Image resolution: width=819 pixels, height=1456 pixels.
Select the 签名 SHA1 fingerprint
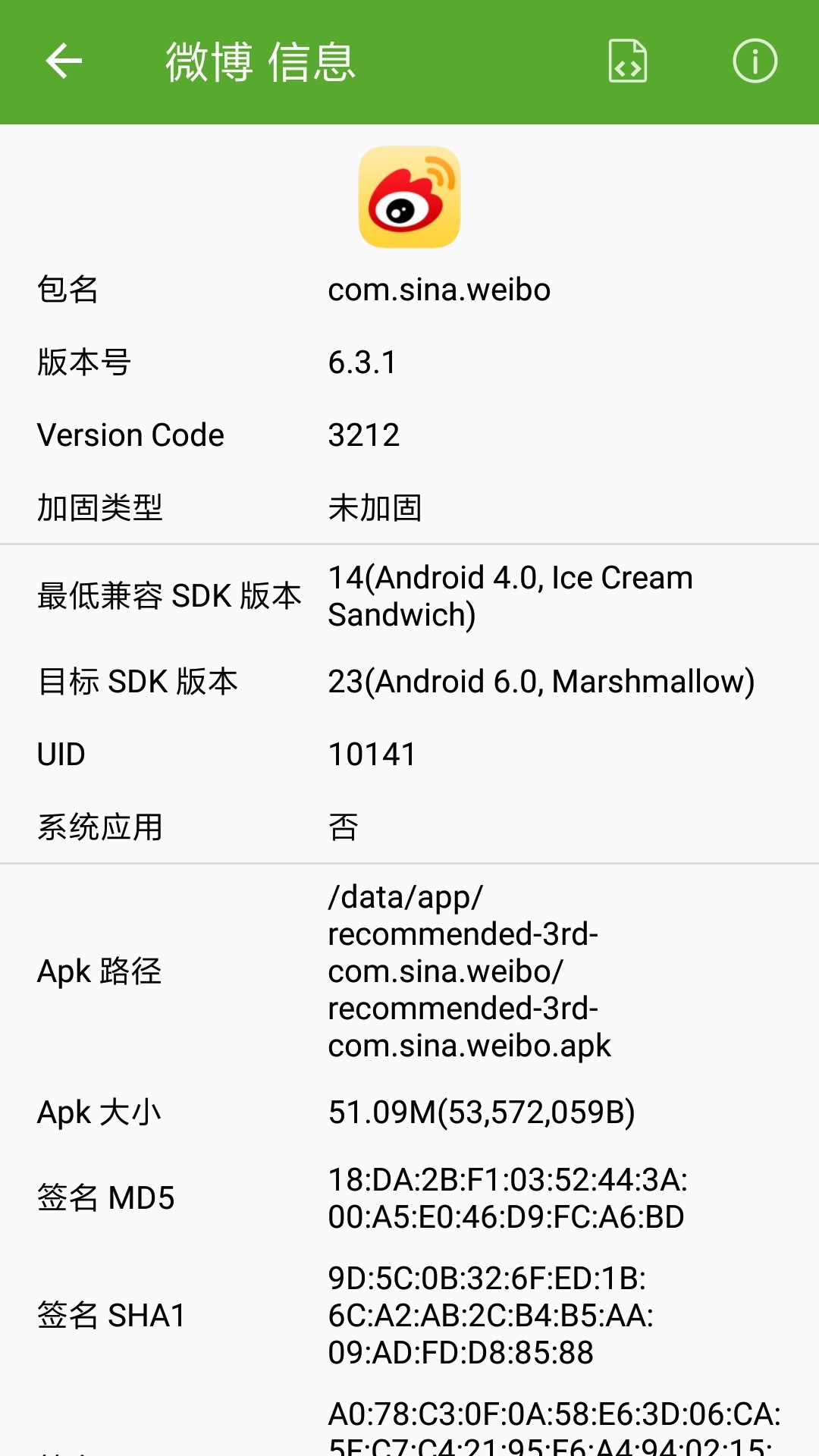[x=409, y=1314]
